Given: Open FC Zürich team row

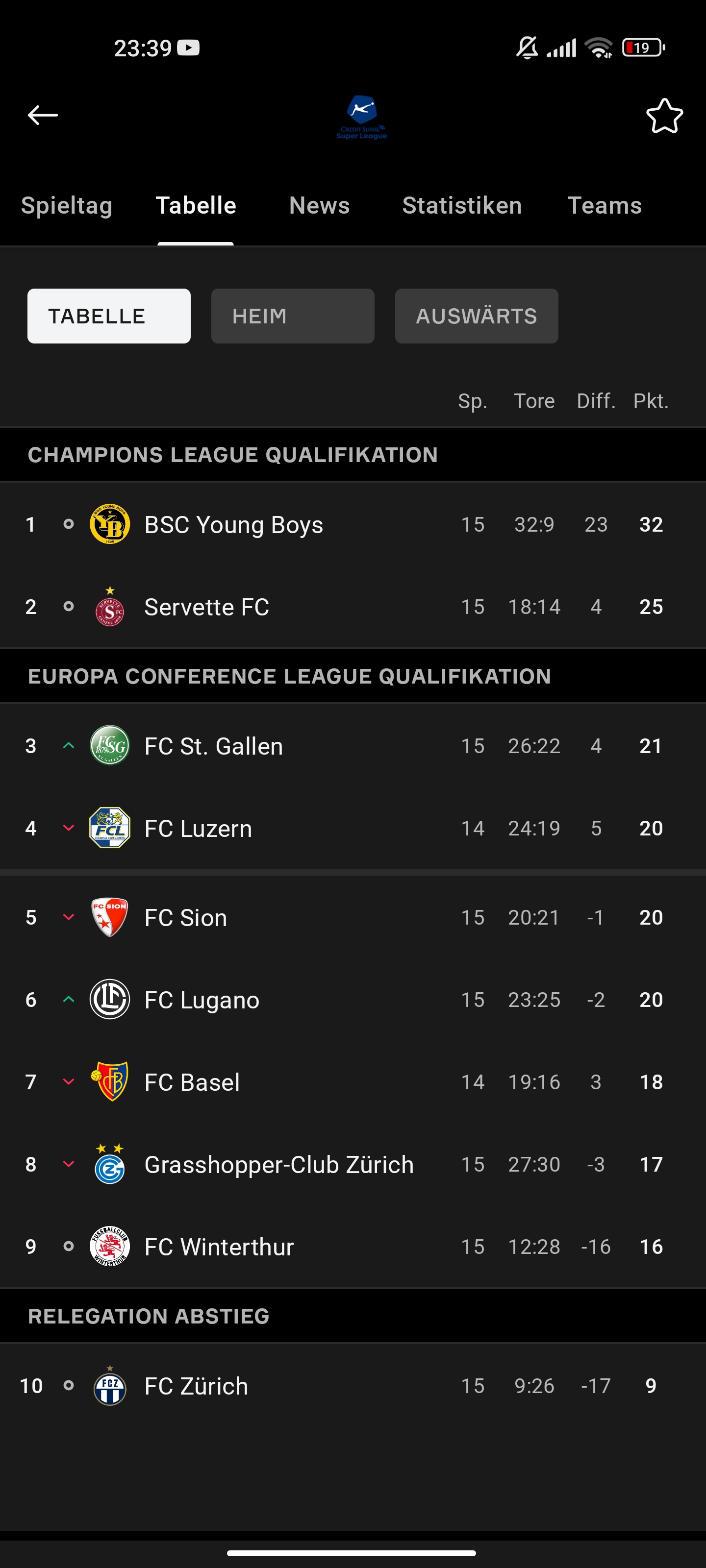Looking at the screenshot, I should (353, 1385).
